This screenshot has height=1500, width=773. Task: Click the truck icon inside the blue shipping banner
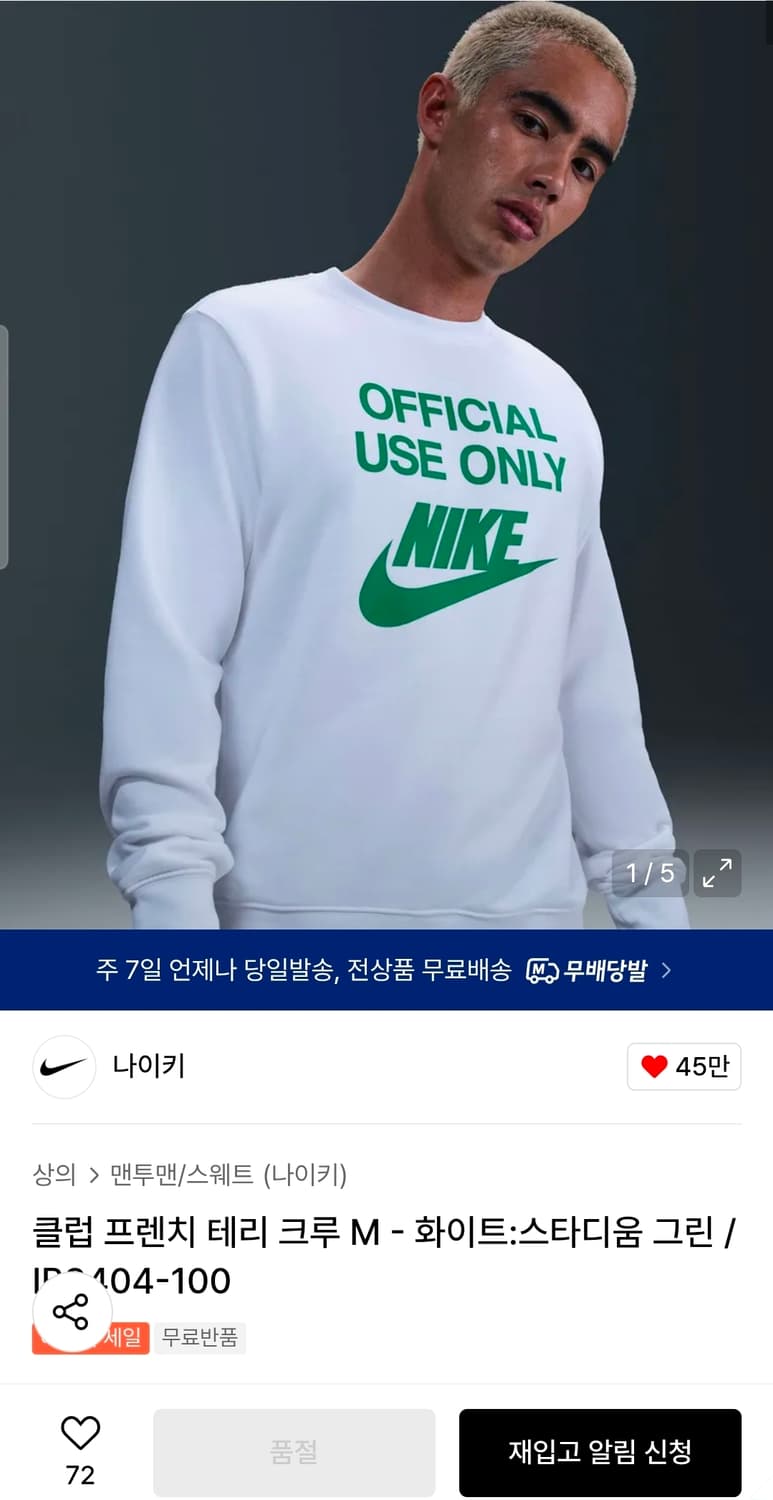click(x=541, y=969)
